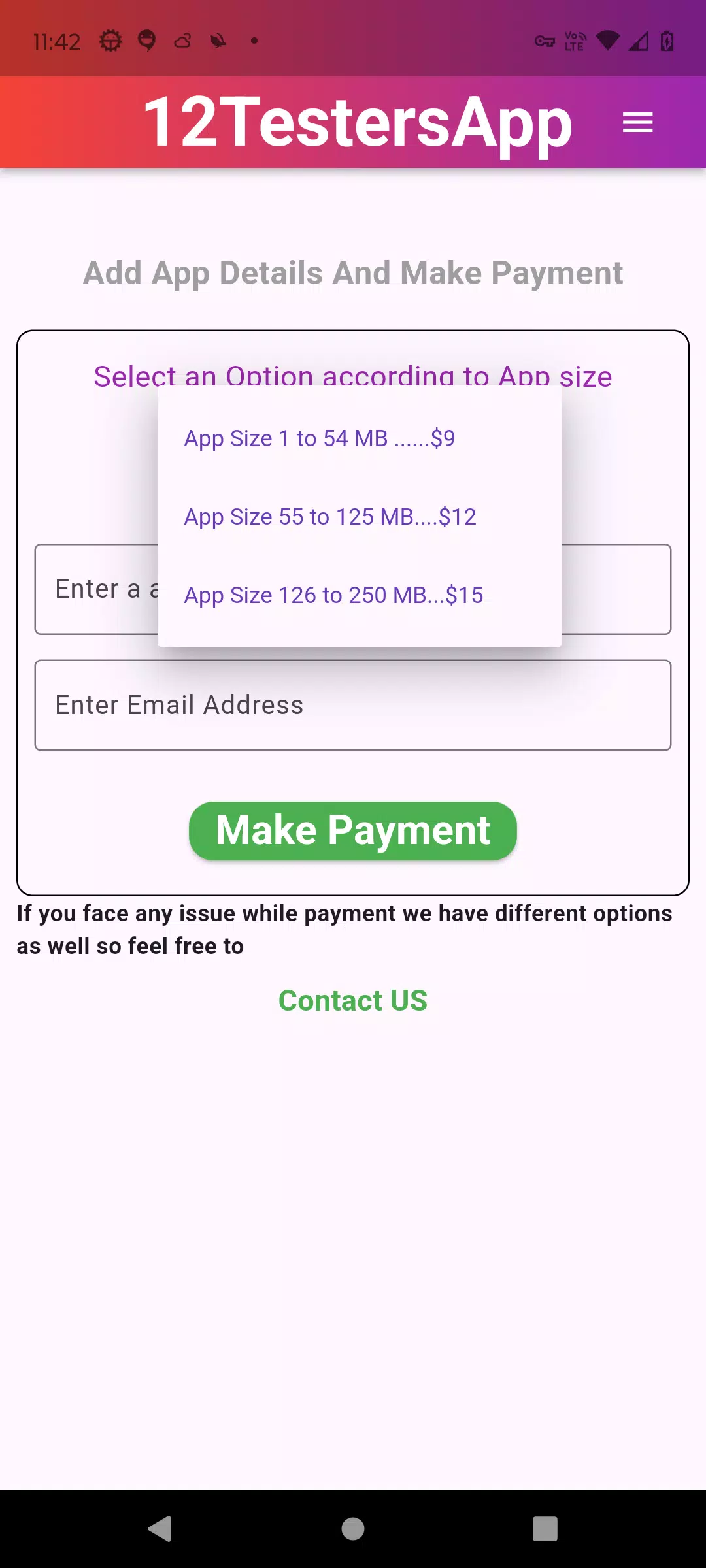
Task: Tap the Make Payment button
Action: coord(353,830)
